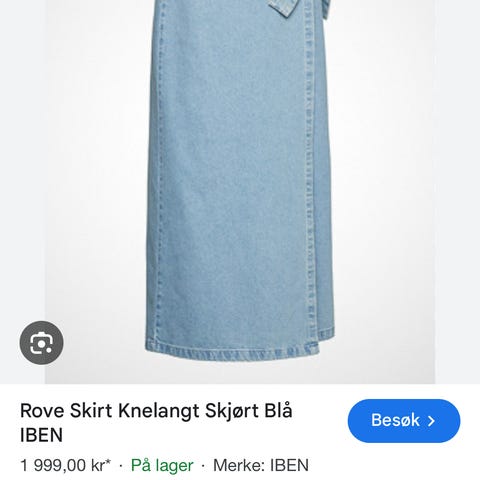
Task: Tap the Besøk button
Action: [x=404, y=421]
